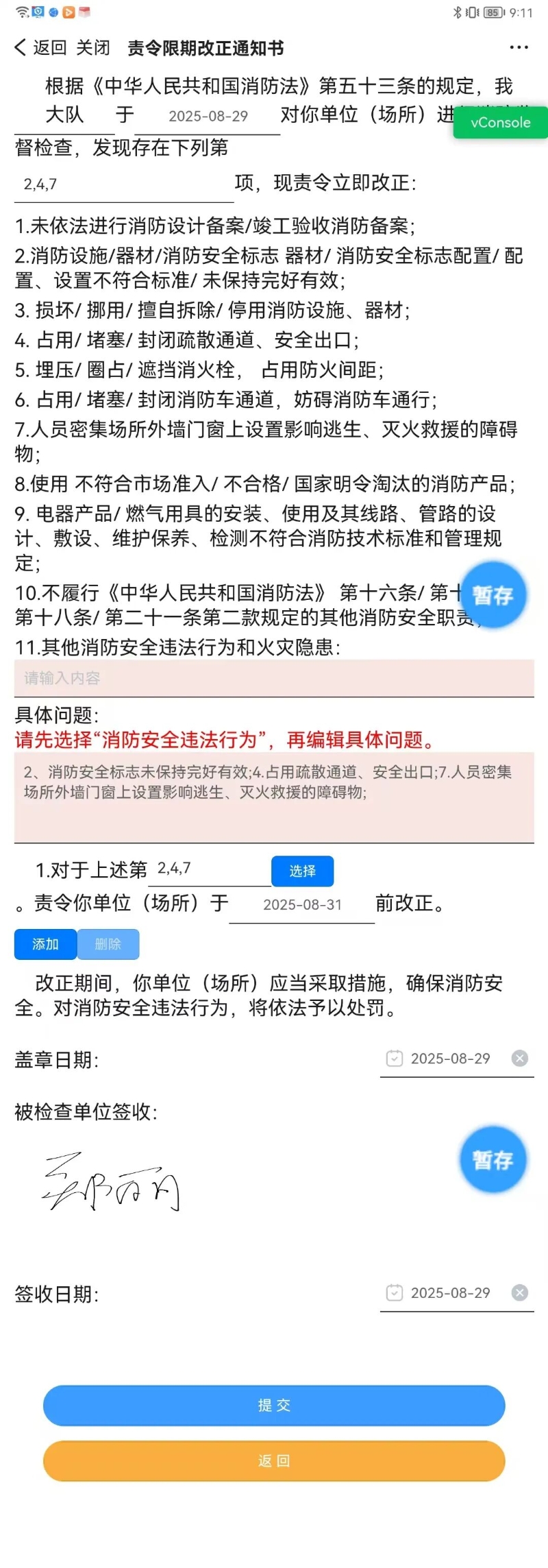The width and height of the screenshot is (548, 1568).
Task: Submit the form with 提交
Action: 274,1406
